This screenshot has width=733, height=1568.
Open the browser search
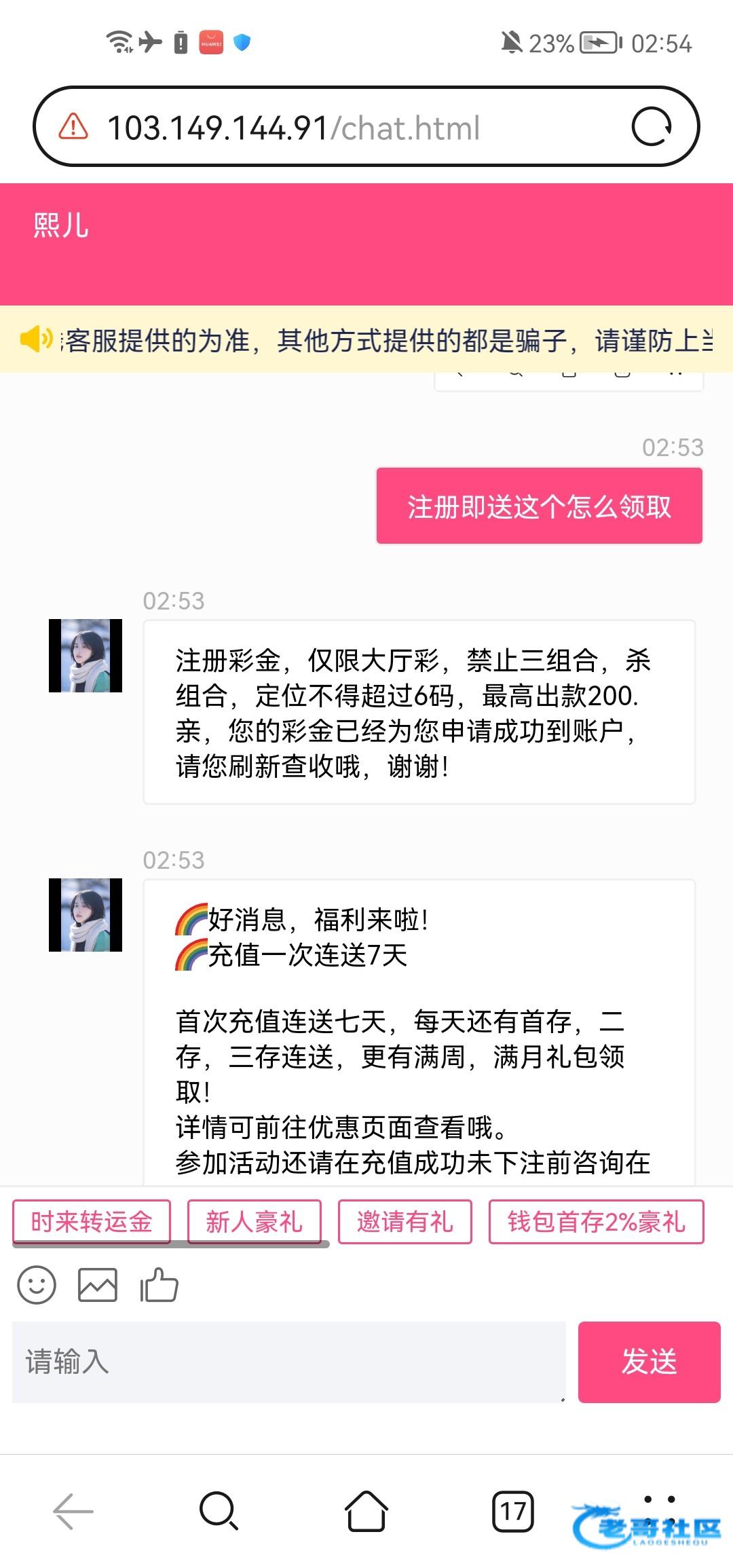coord(219,1512)
